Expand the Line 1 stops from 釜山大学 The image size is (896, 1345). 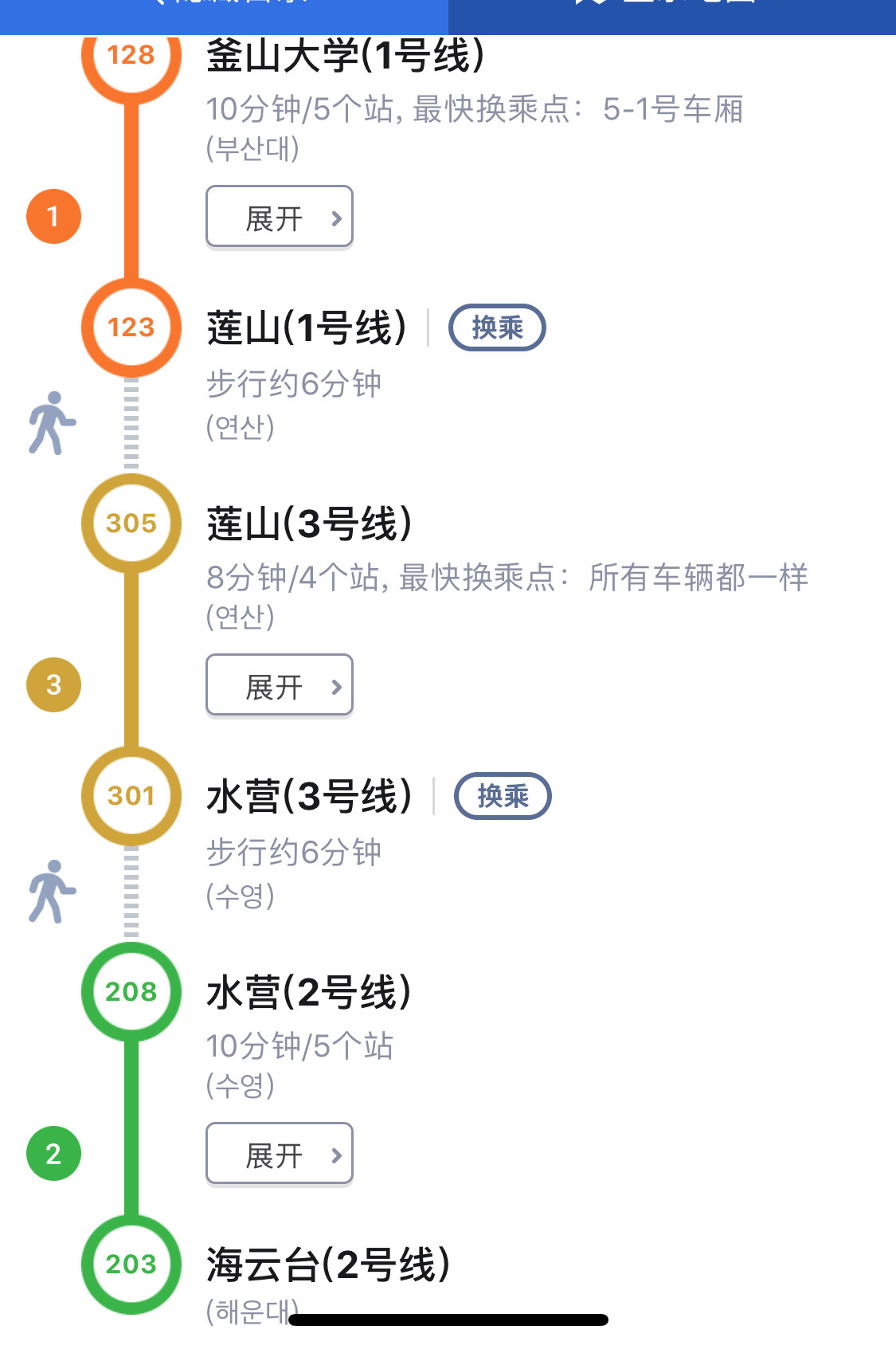(279, 217)
